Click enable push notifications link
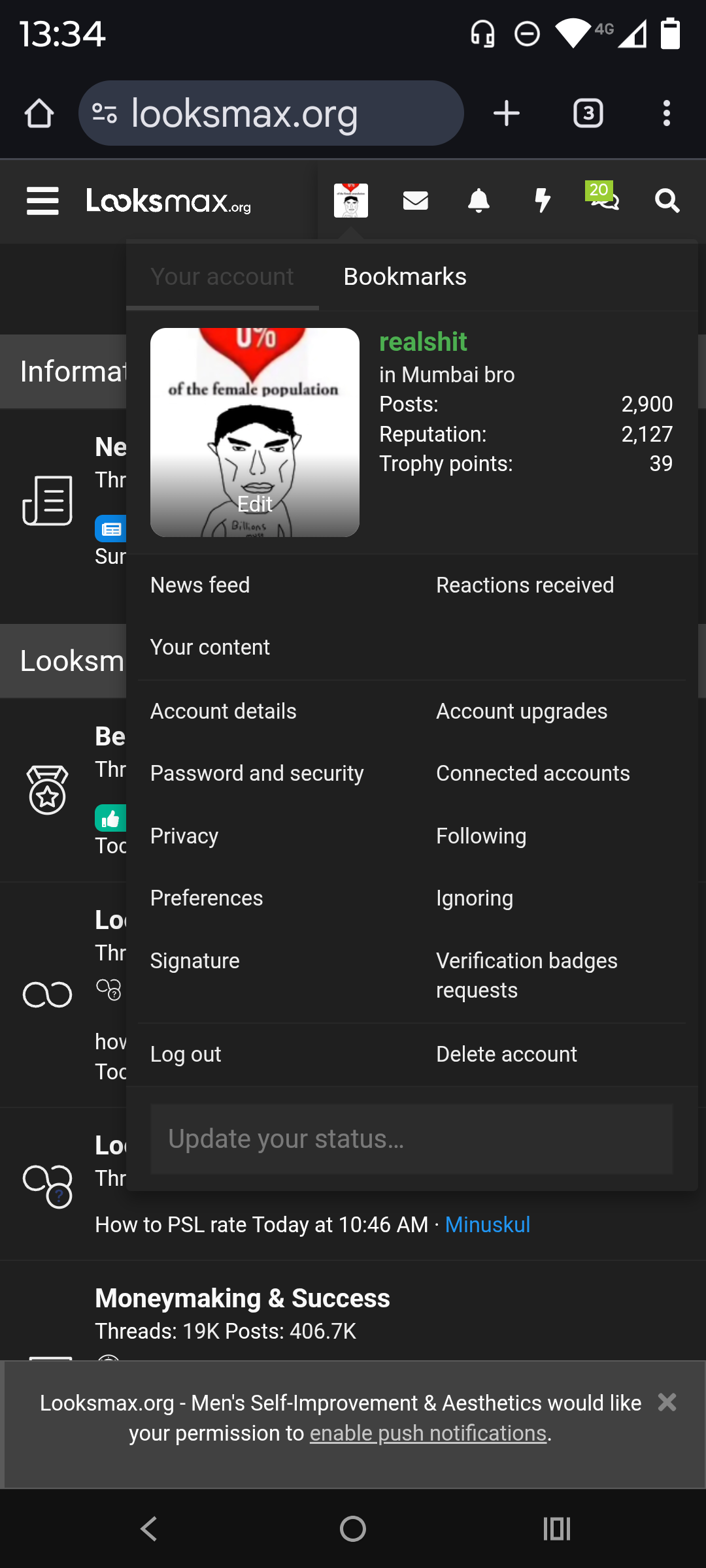 [x=428, y=1433]
